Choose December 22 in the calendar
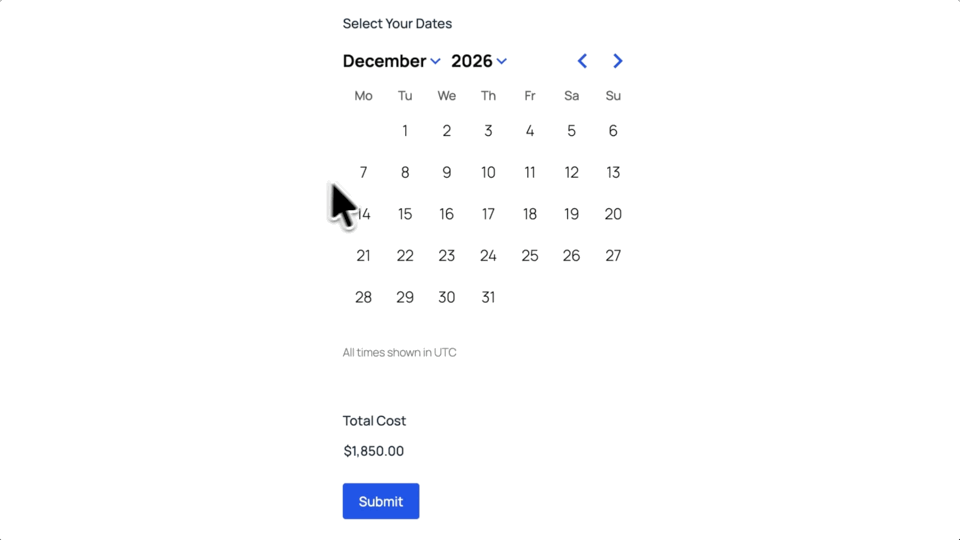The image size is (960, 540). 405,256
